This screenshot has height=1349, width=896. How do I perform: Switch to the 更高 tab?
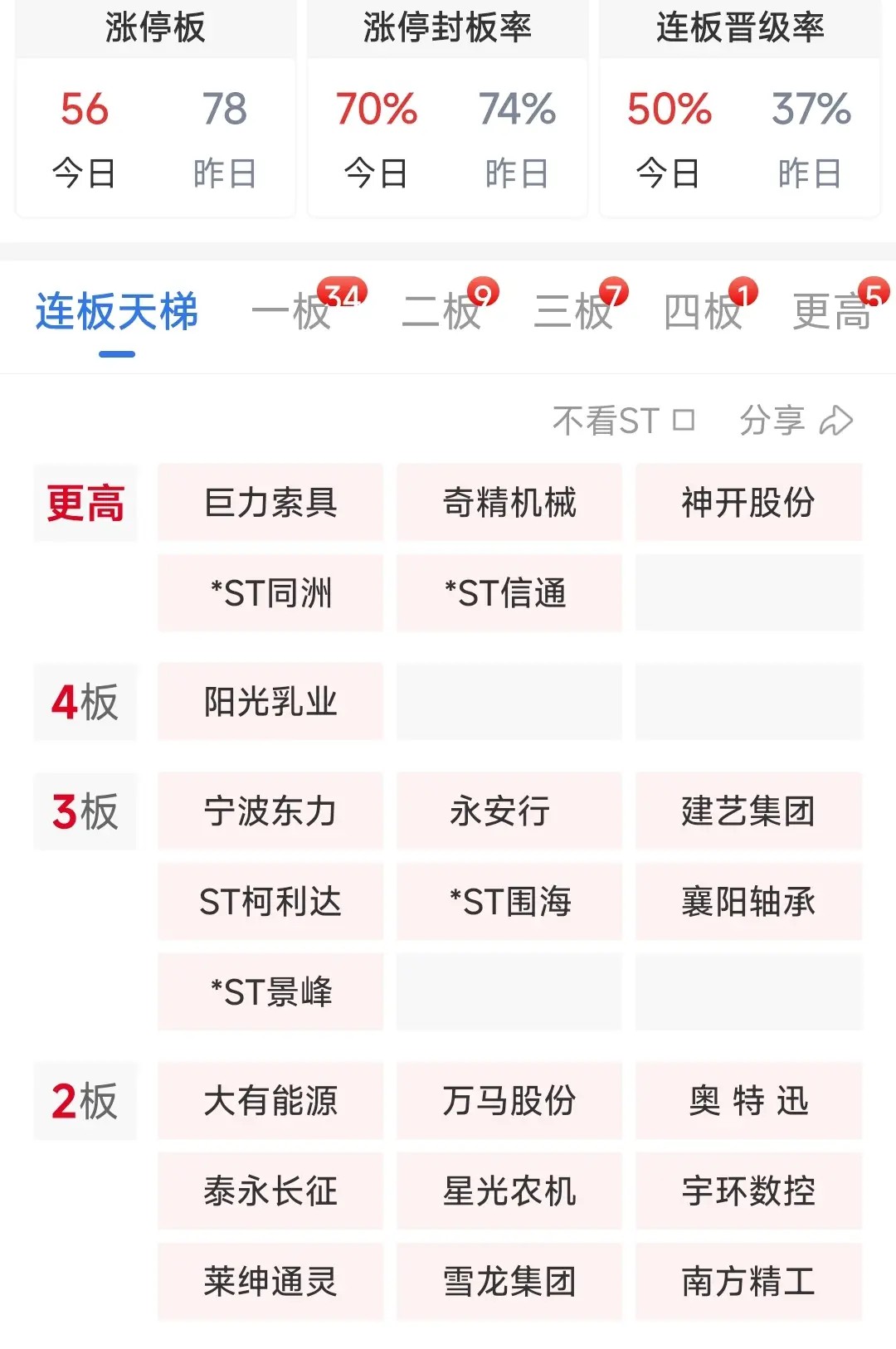click(x=832, y=313)
